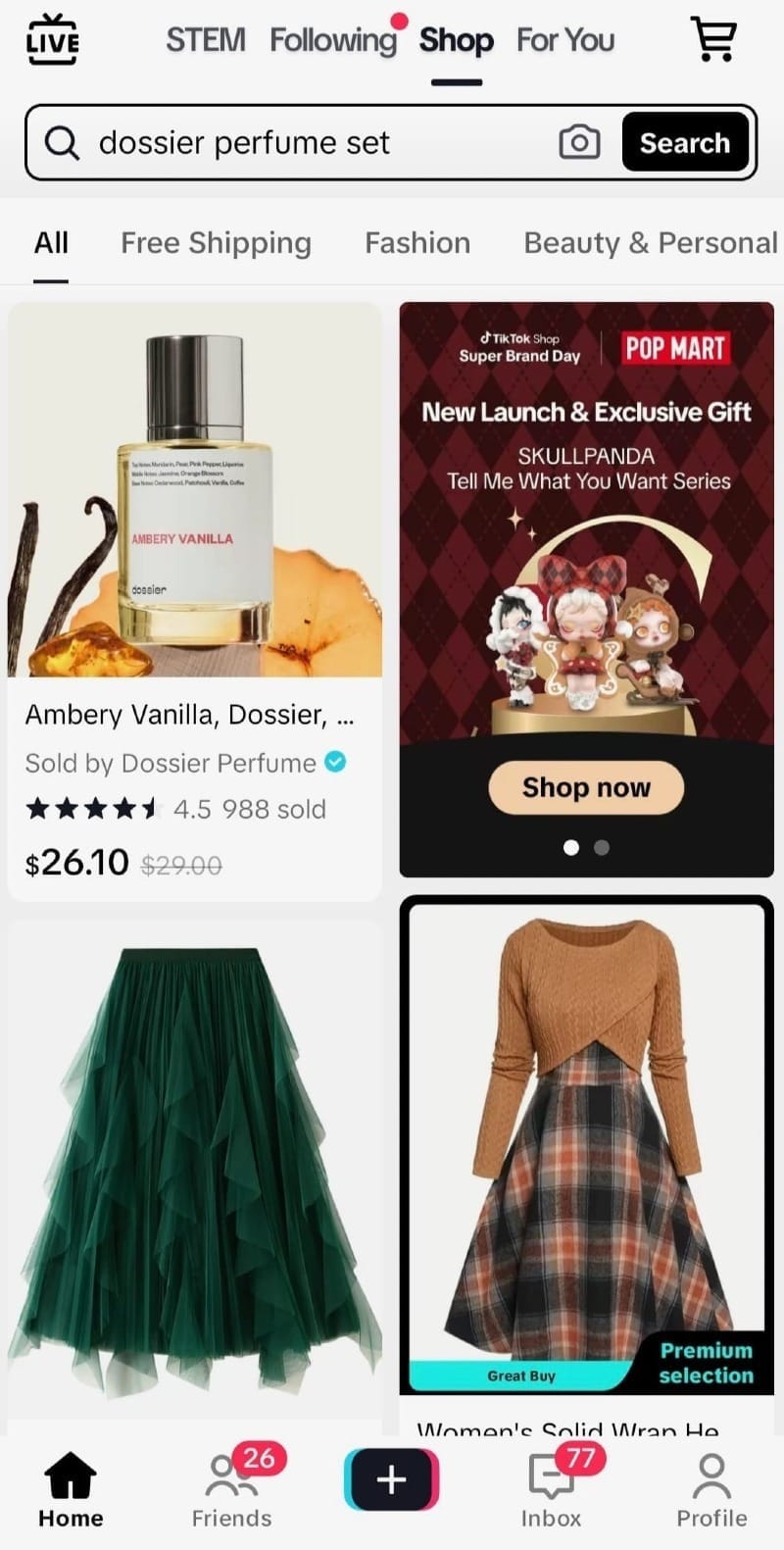Switch to the STEM feed
Image resolution: width=784 pixels, height=1550 pixels.
(x=205, y=40)
